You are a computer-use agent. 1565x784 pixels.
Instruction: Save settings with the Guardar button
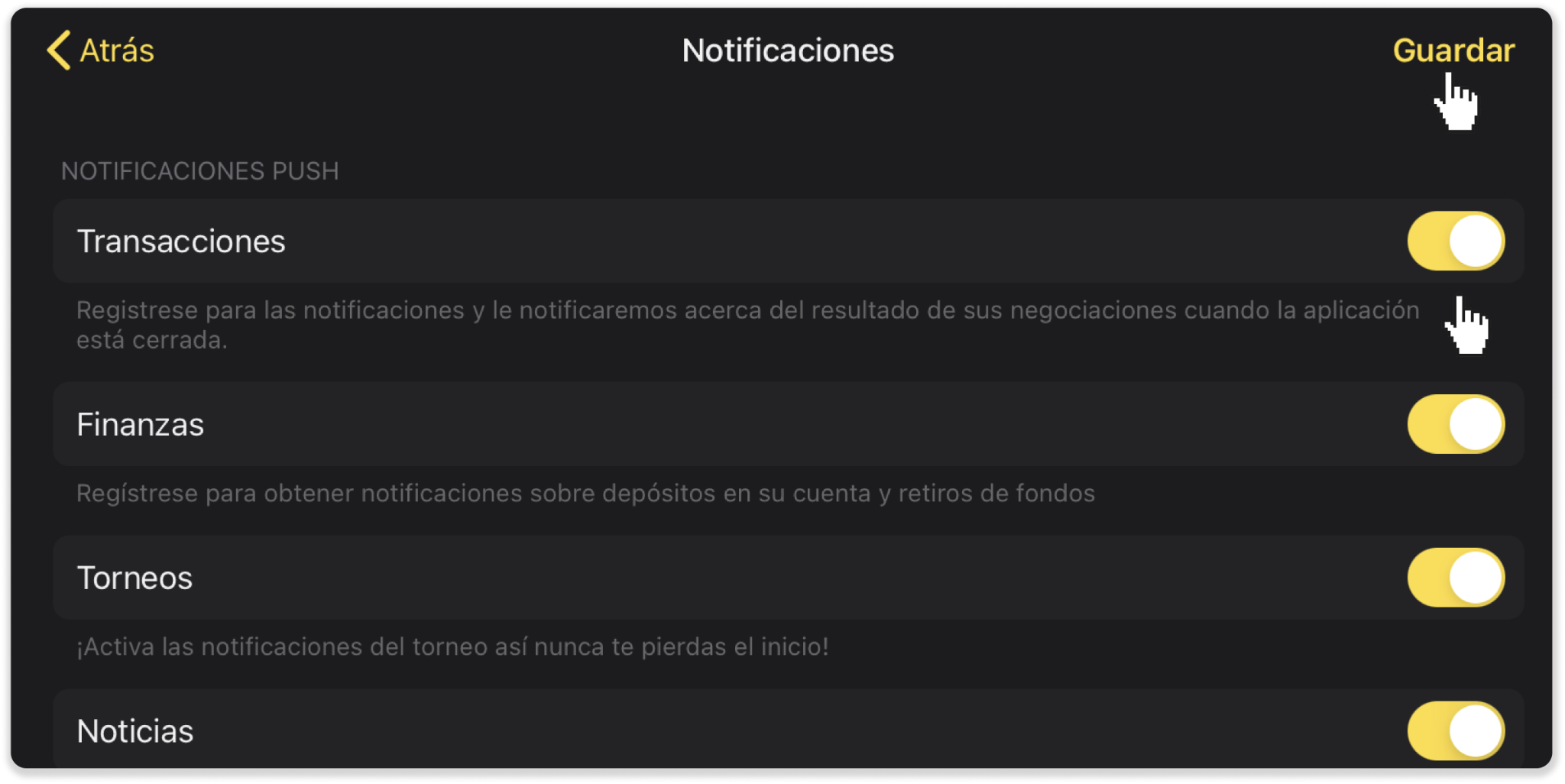[x=1453, y=50]
